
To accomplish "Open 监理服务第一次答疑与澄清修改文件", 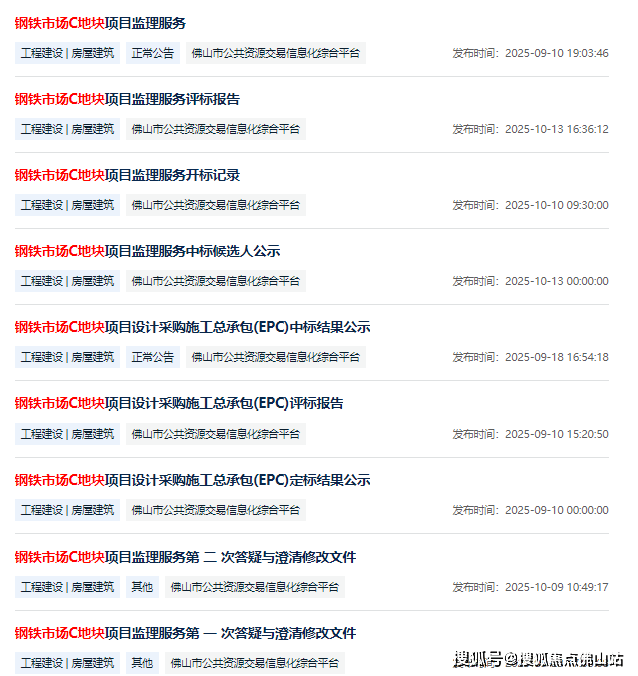I will click(x=185, y=633).
